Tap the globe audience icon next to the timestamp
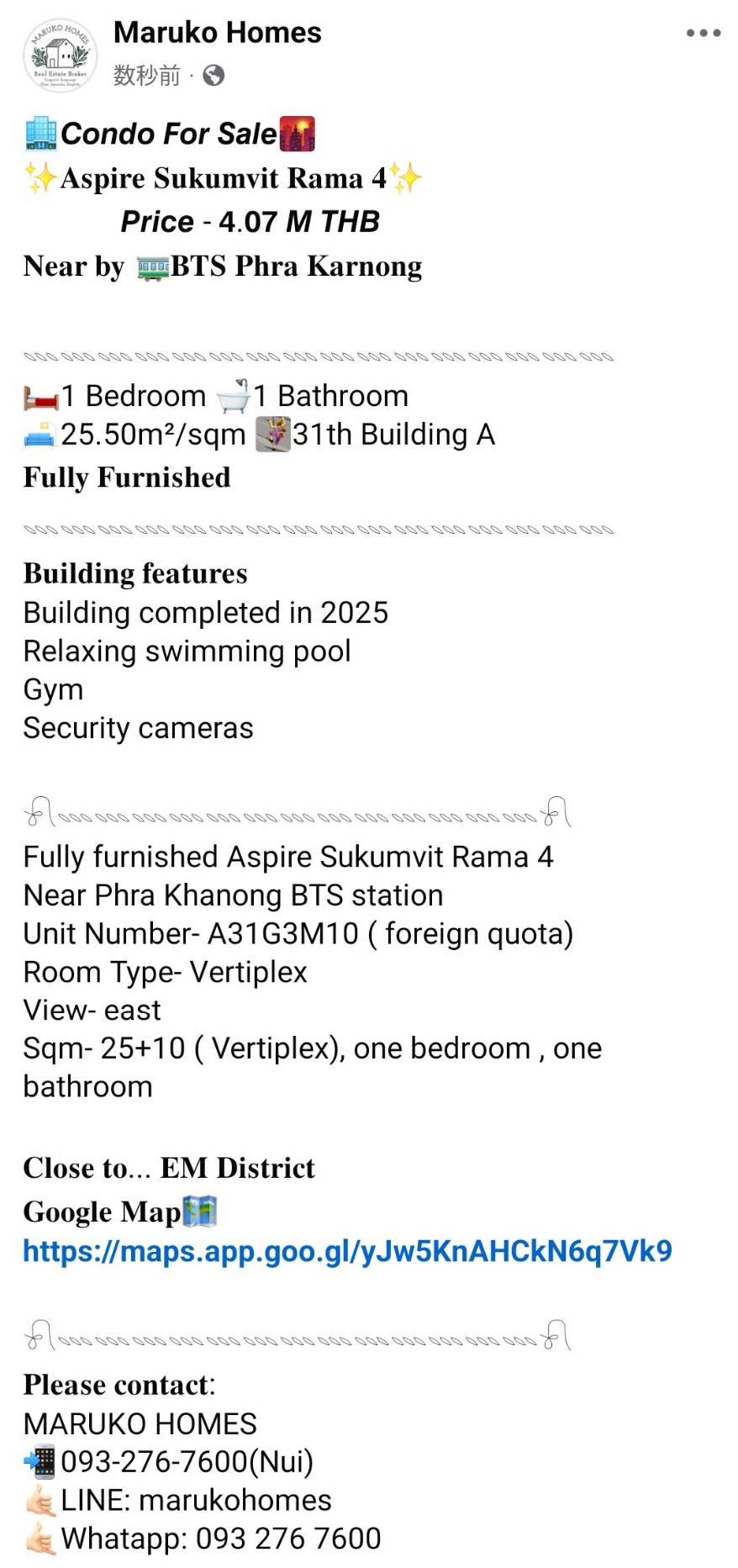738x1568 pixels. [213, 76]
